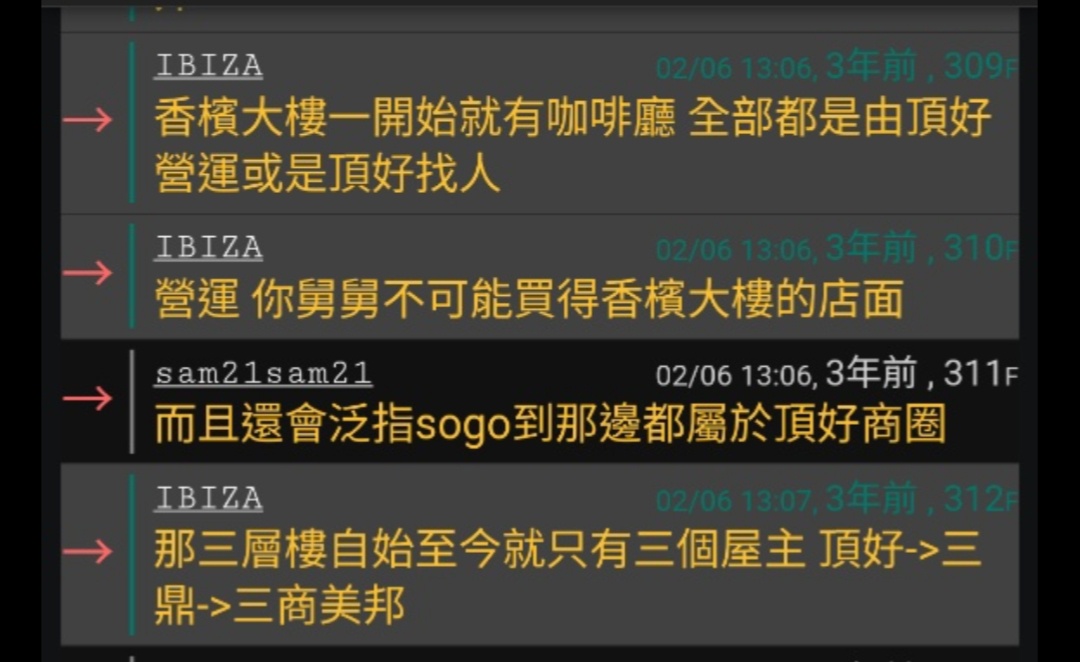
Task: Select the comment about 你舅舅不可能買得香檳大樓的店面
Action: click(530, 299)
